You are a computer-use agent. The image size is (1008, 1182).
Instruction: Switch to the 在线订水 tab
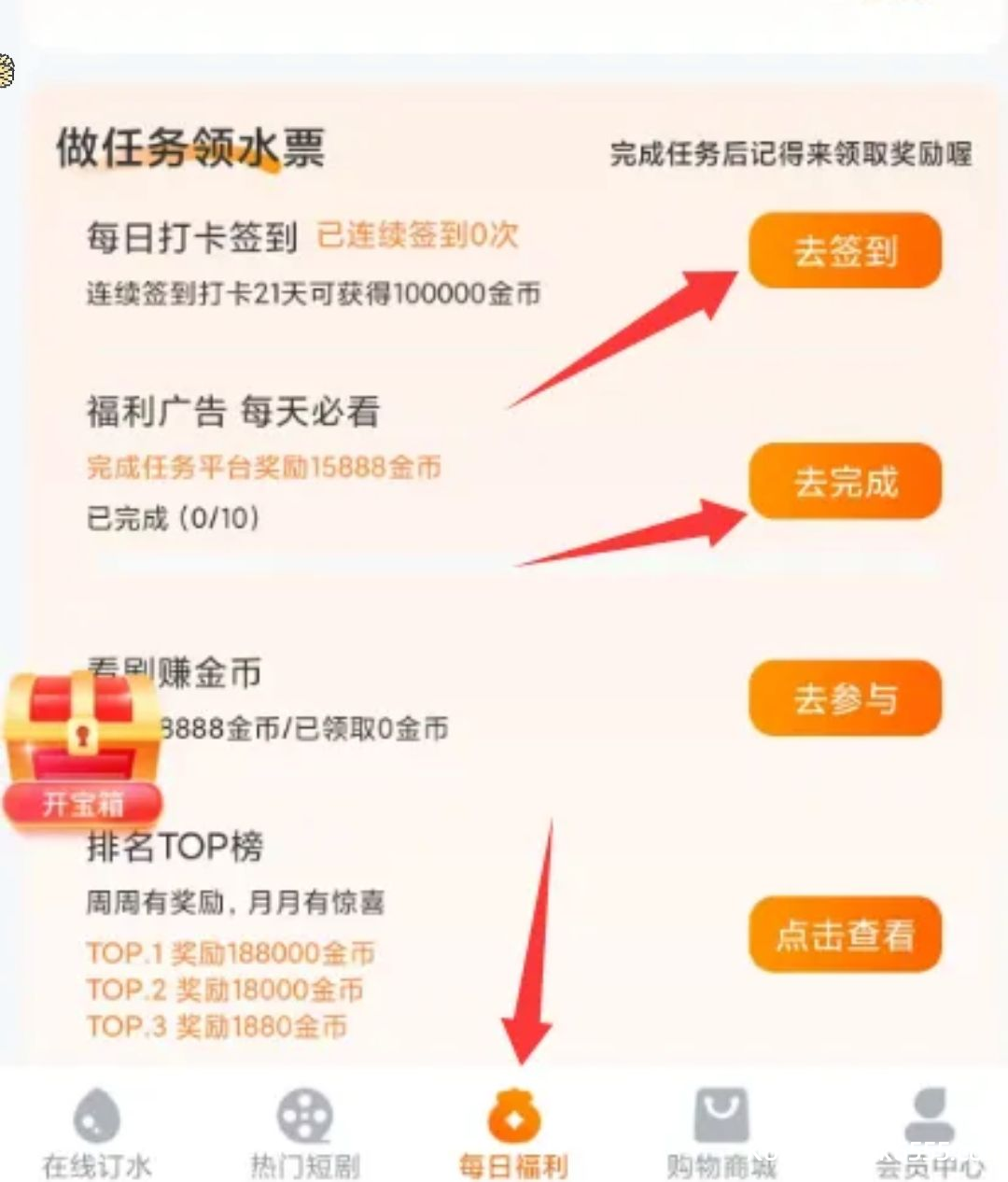pyautogui.click(x=96, y=1132)
